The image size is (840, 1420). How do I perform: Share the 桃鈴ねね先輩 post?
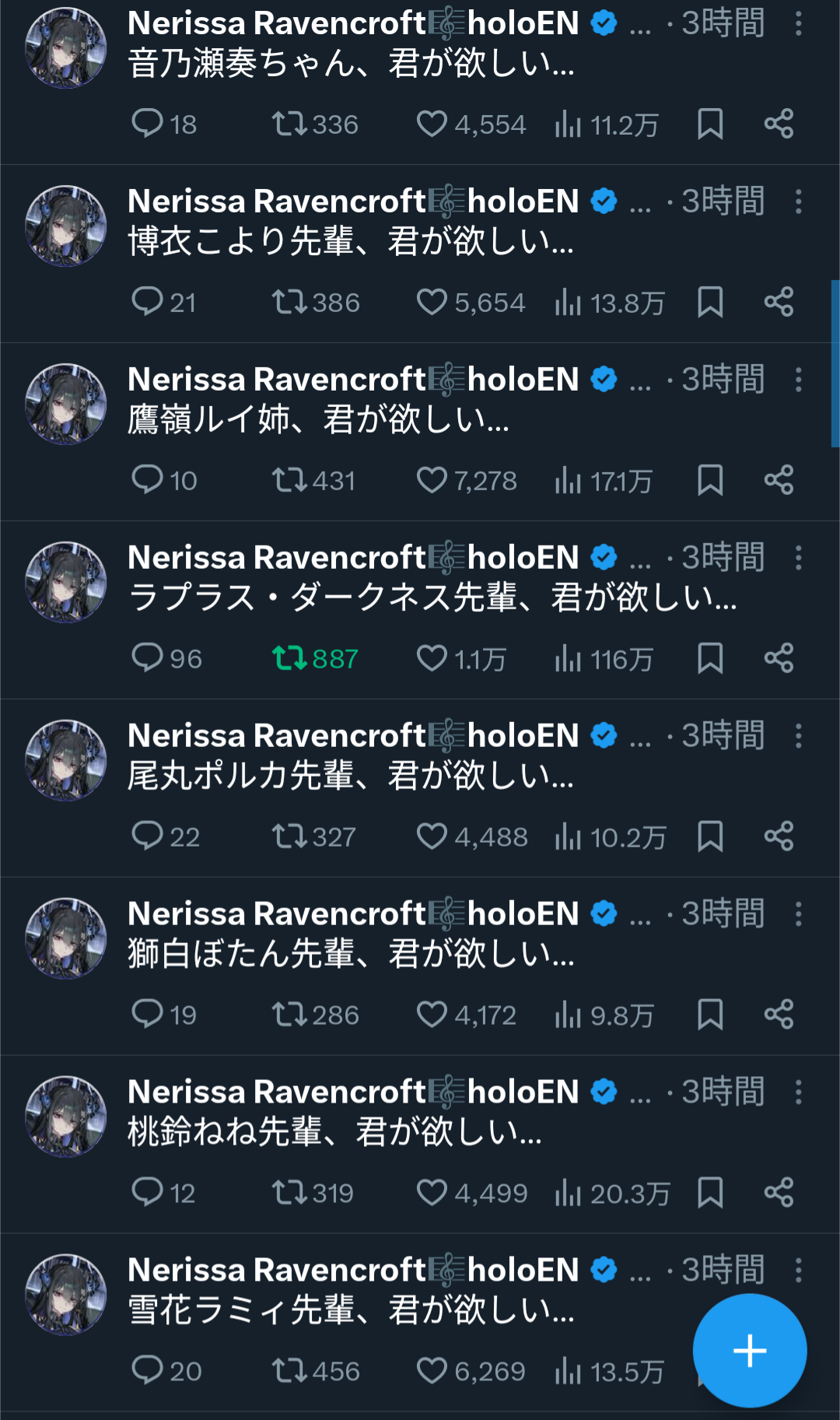[779, 1193]
